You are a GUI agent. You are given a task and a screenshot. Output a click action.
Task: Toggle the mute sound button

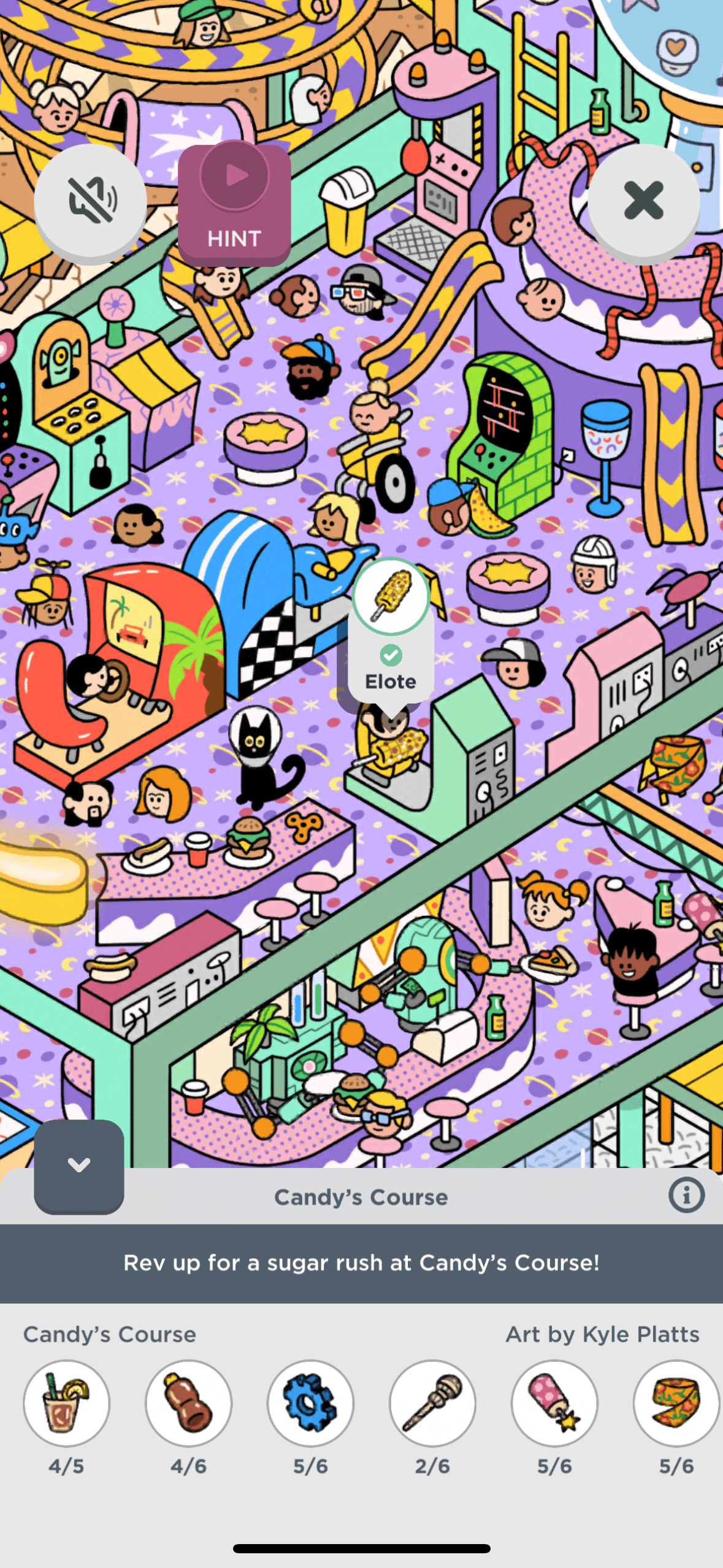click(x=90, y=200)
